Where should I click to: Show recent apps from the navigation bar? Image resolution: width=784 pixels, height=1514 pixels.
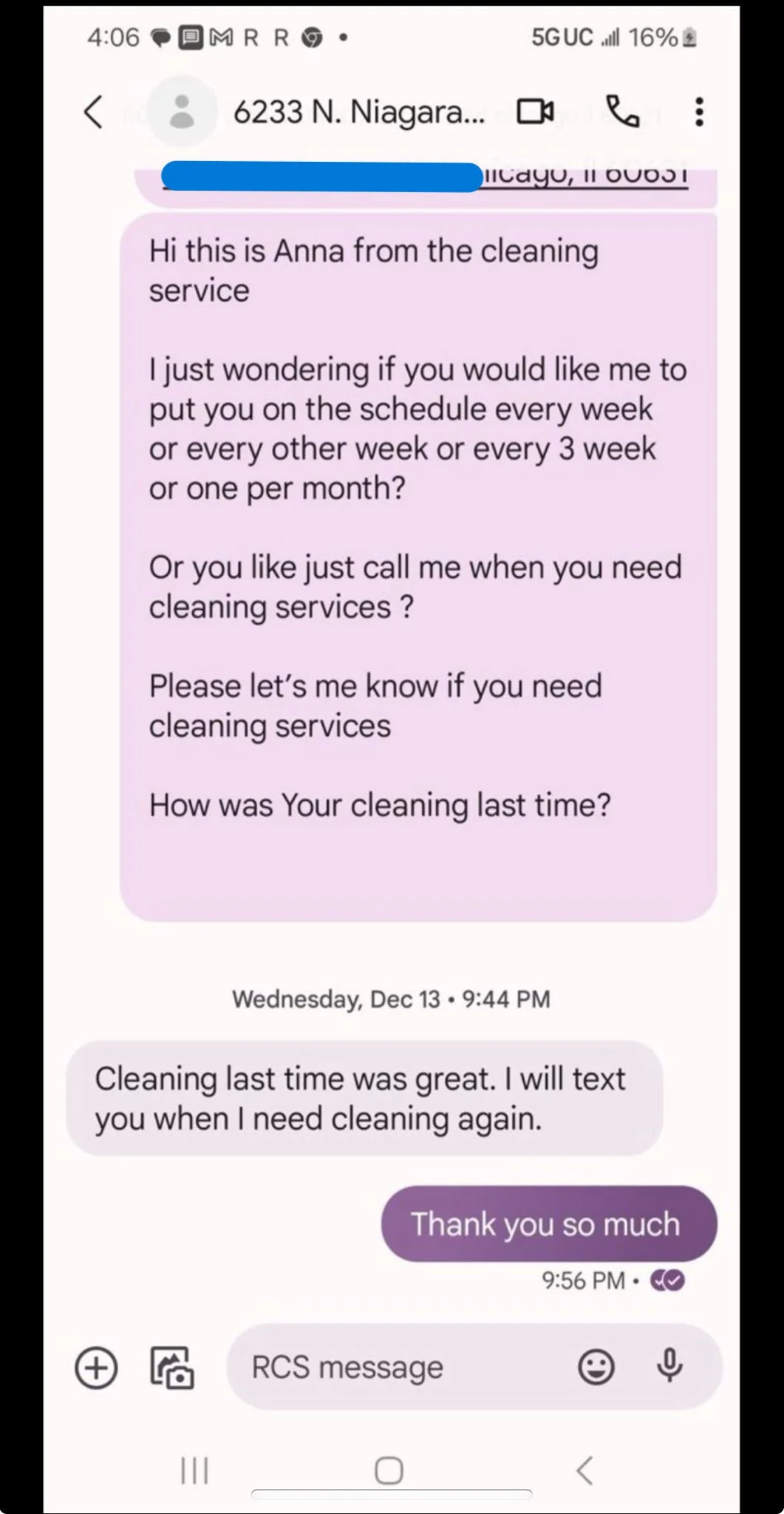pos(195,1470)
